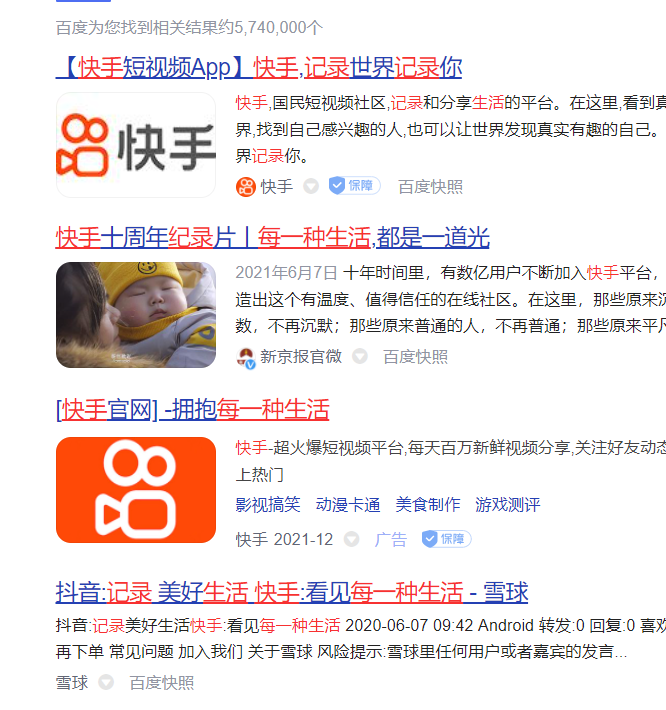This screenshot has height=710, width=666.
Task: Expand the dropdown arrow next to 雪球
Action: pos(107,683)
